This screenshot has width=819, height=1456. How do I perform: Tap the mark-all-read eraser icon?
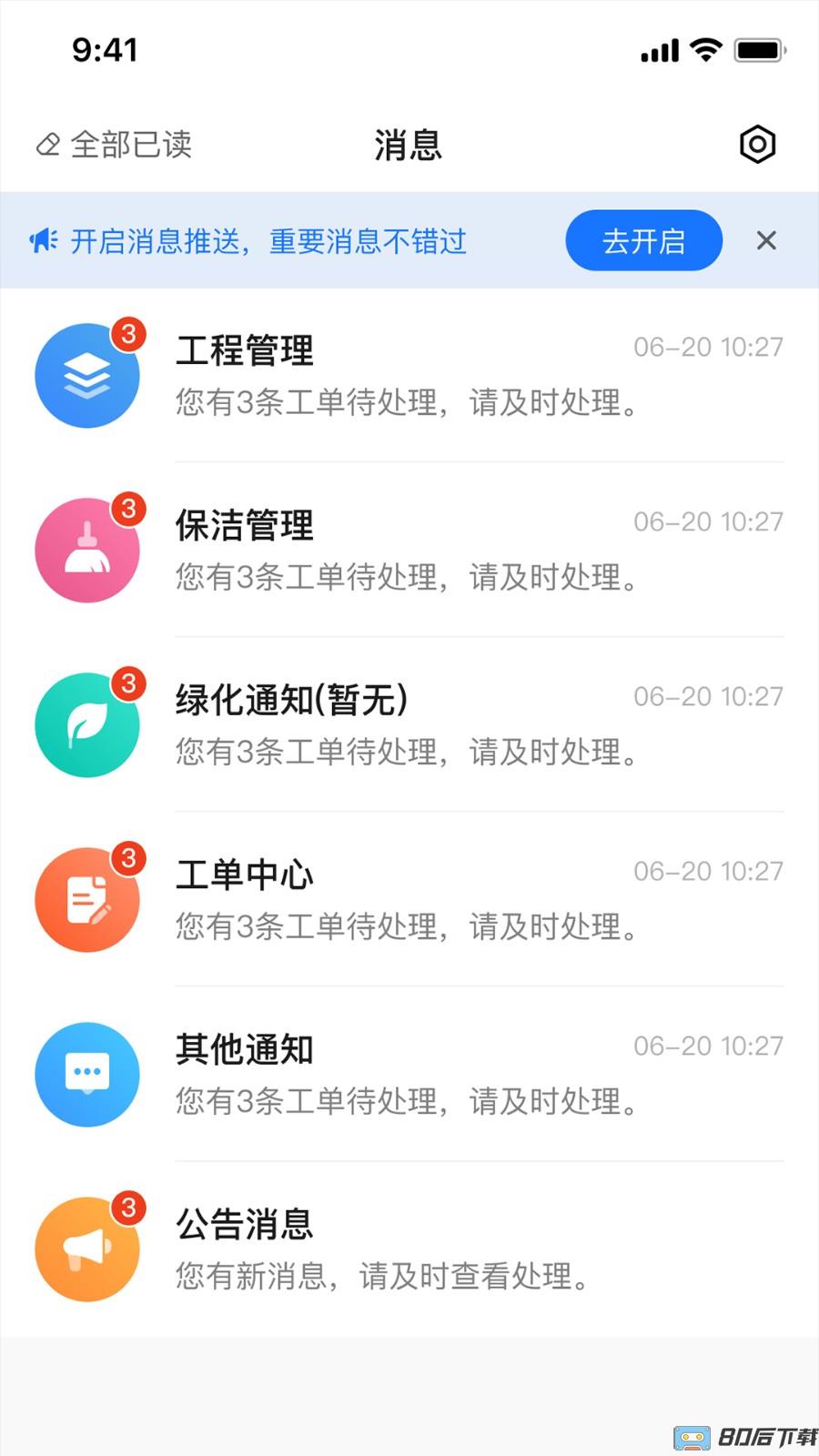47,144
